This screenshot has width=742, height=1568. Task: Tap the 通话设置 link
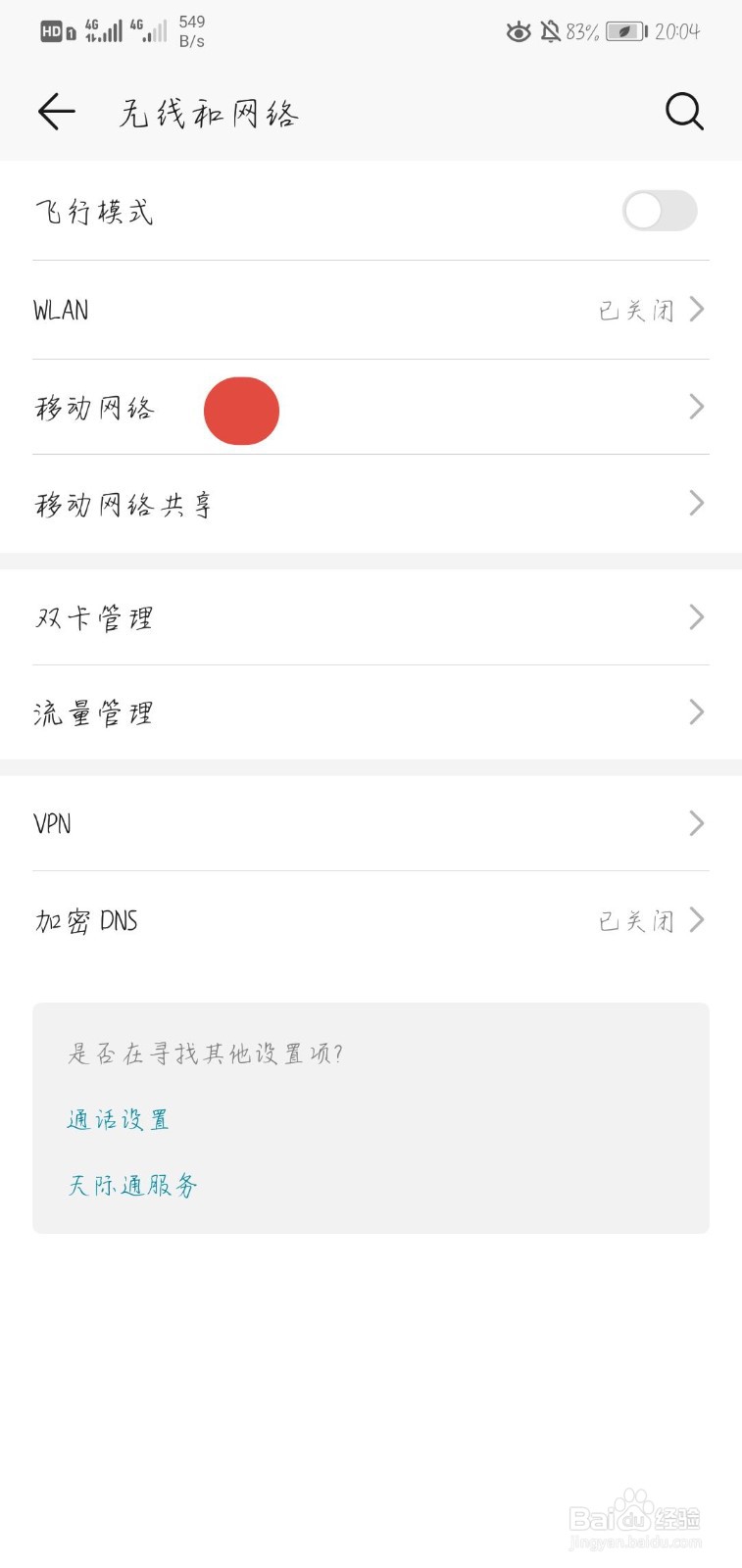coord(119,1119)
